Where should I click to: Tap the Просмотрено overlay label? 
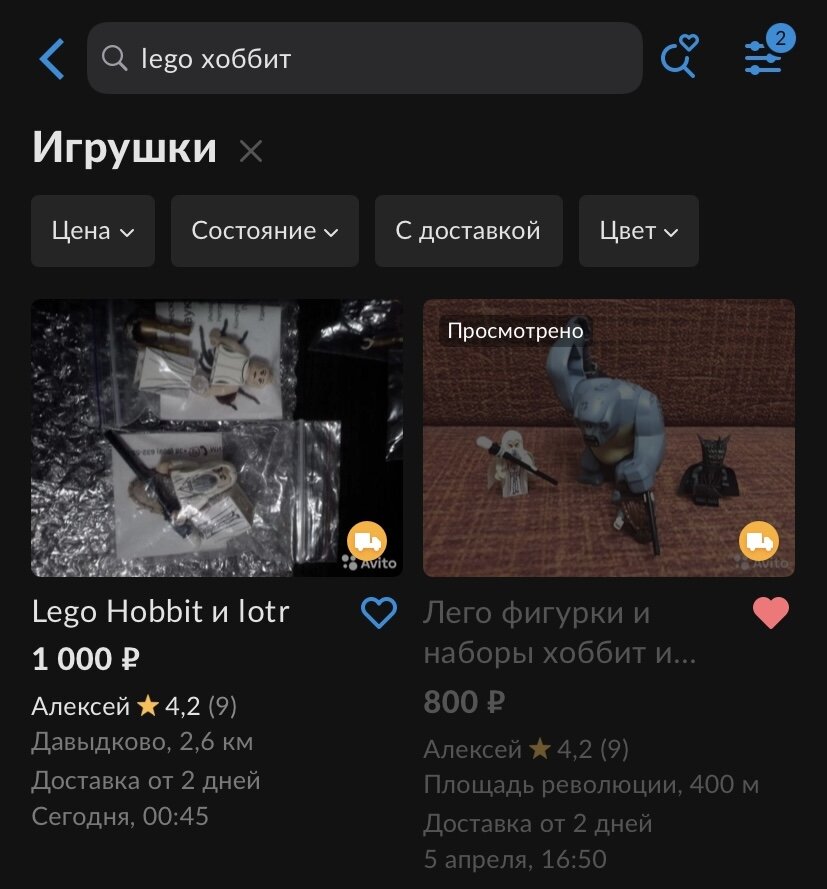tap(517, 330)
